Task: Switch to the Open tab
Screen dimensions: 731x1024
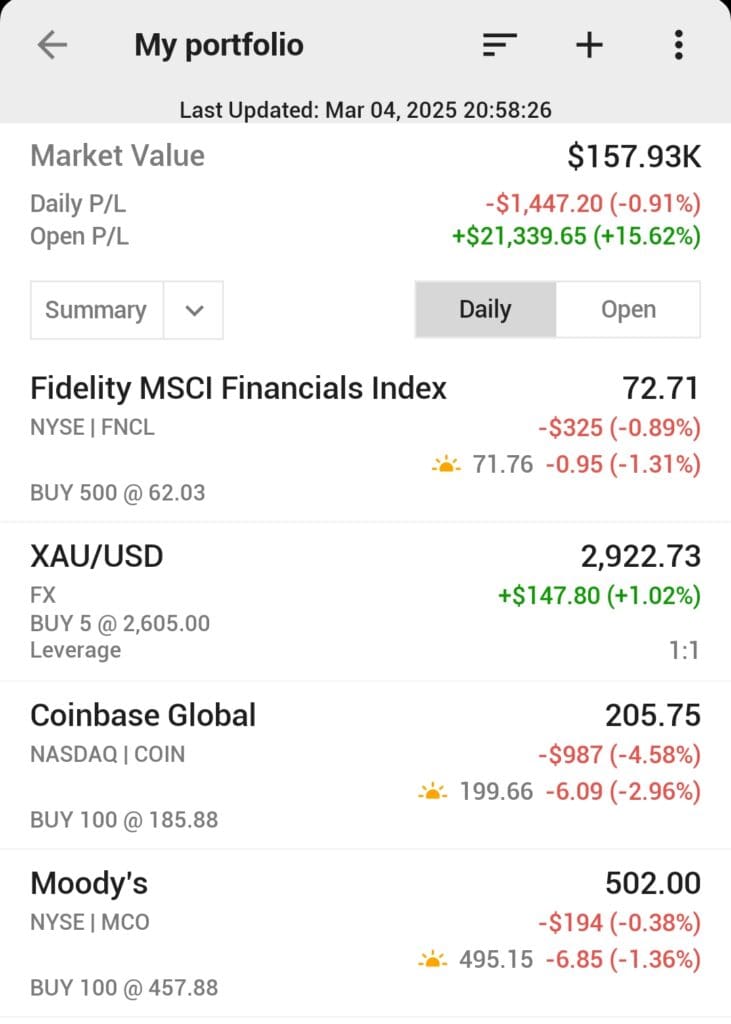Action: pyautogui.click(x=628, y=309)
